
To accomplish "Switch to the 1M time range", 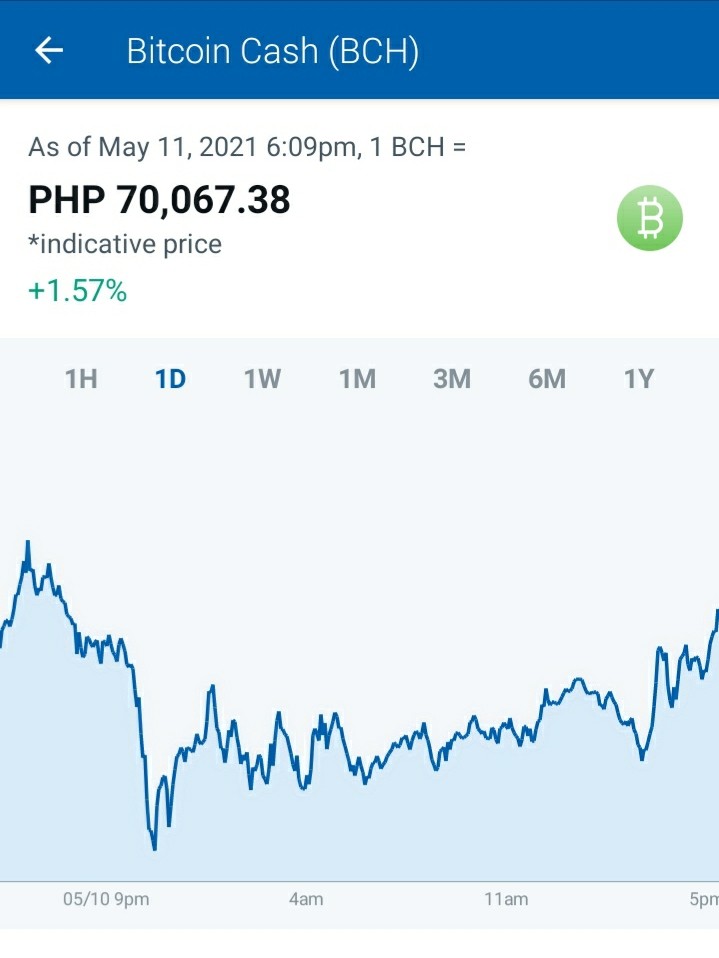I will point(358,379).
